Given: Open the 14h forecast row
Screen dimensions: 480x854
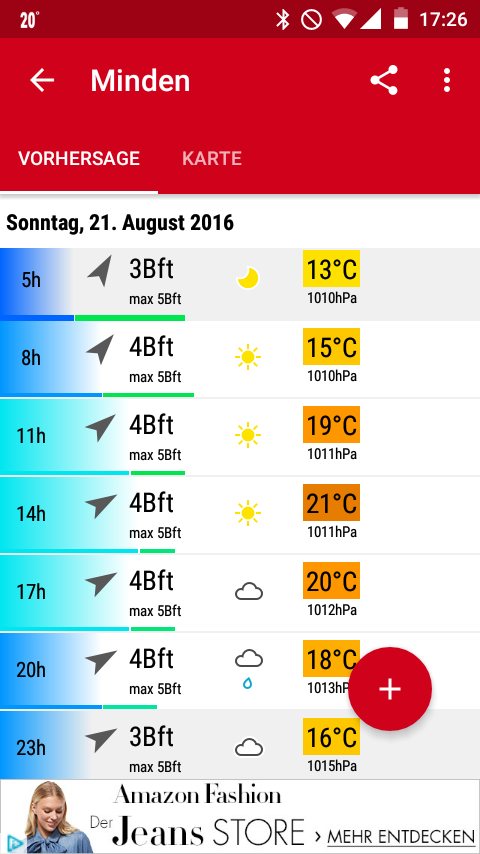Looking at the screenshot, I should [x=240, y=515].
